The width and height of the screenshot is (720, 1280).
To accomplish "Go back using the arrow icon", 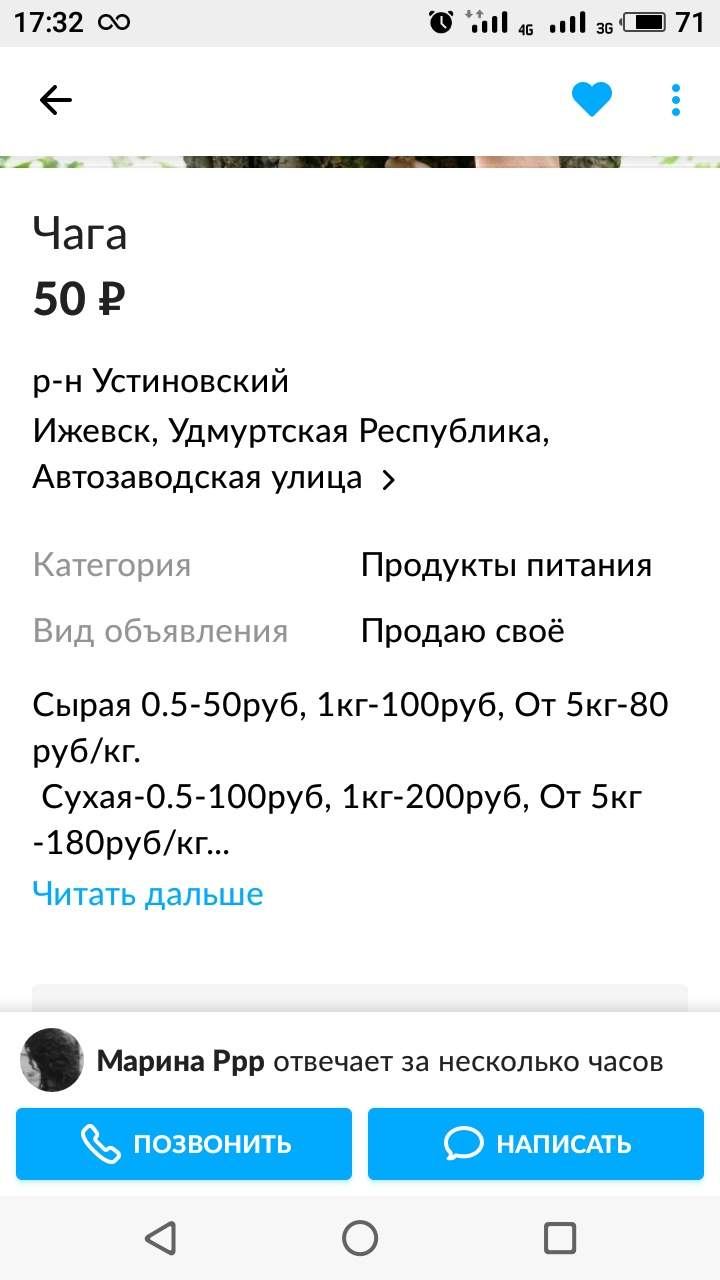I will [56, 100].
